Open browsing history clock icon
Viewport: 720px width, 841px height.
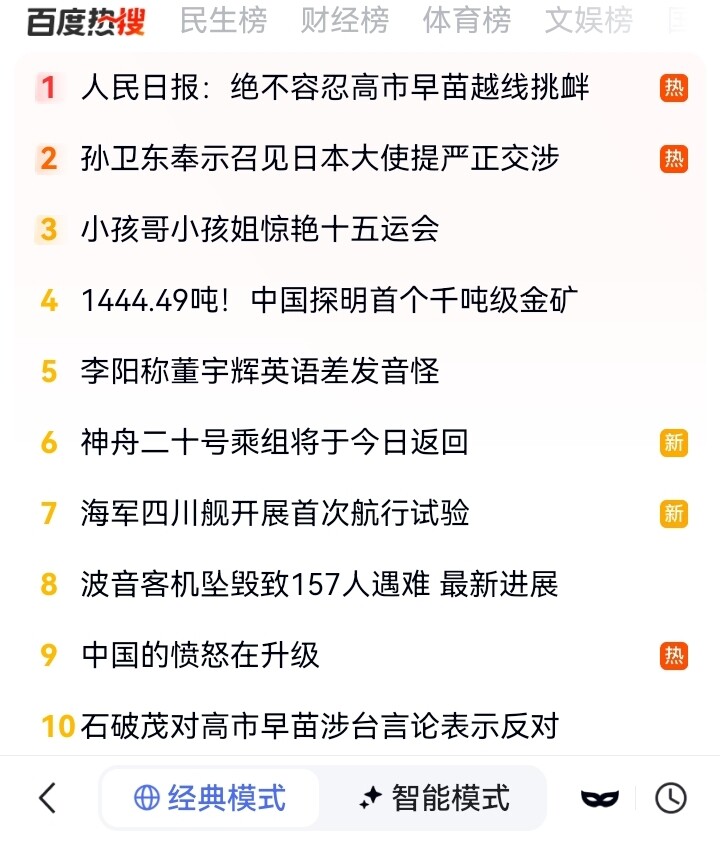click(x=670, y=798)
